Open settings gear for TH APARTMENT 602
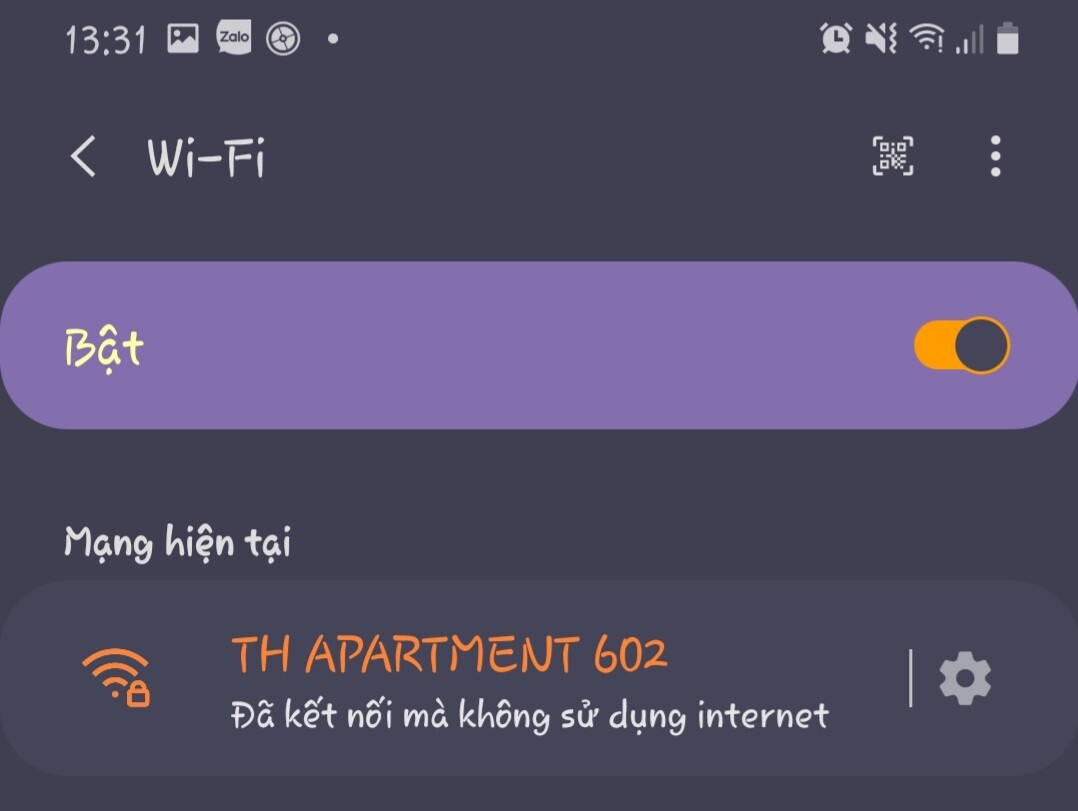Image resolution: width=1078 pixels, height=811 pixels. [x=965, y=678]
